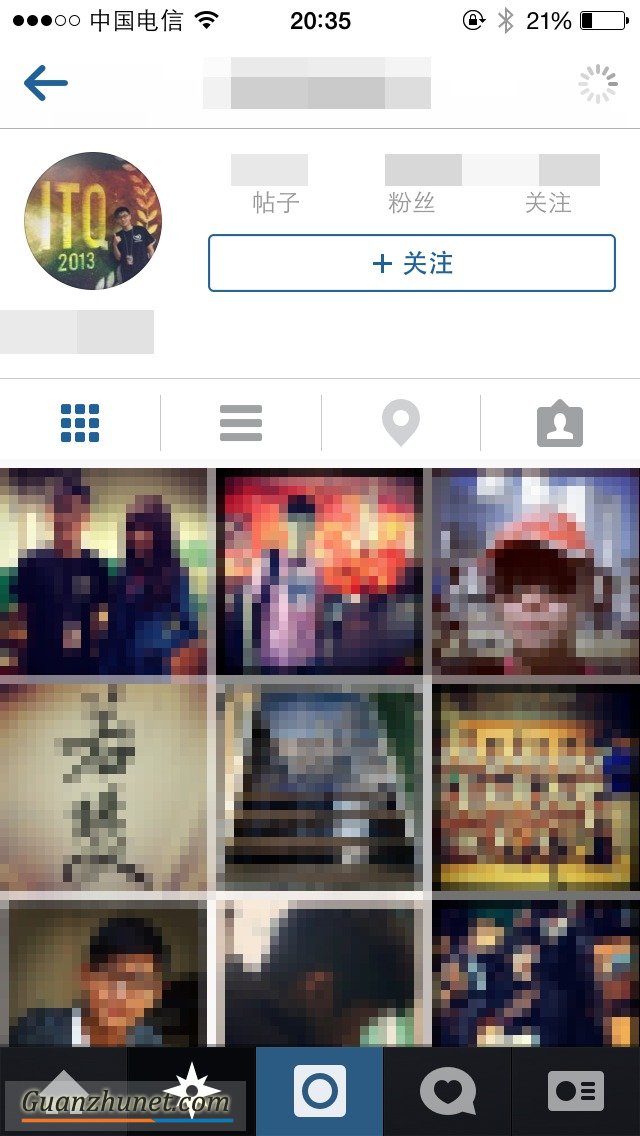Open the photo map location tab

pyautogui.click(x=401, y=423)
